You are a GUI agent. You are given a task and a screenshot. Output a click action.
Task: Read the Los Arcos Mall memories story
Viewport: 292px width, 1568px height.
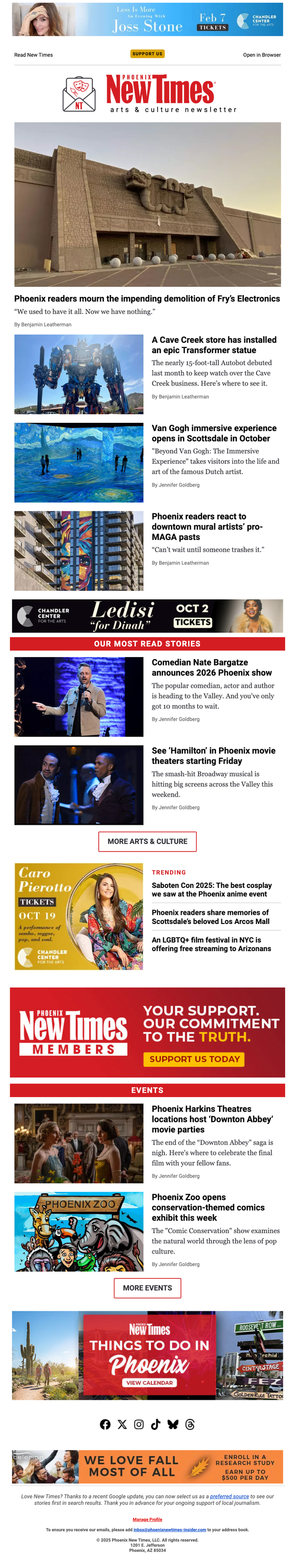(x=210, y=917)
